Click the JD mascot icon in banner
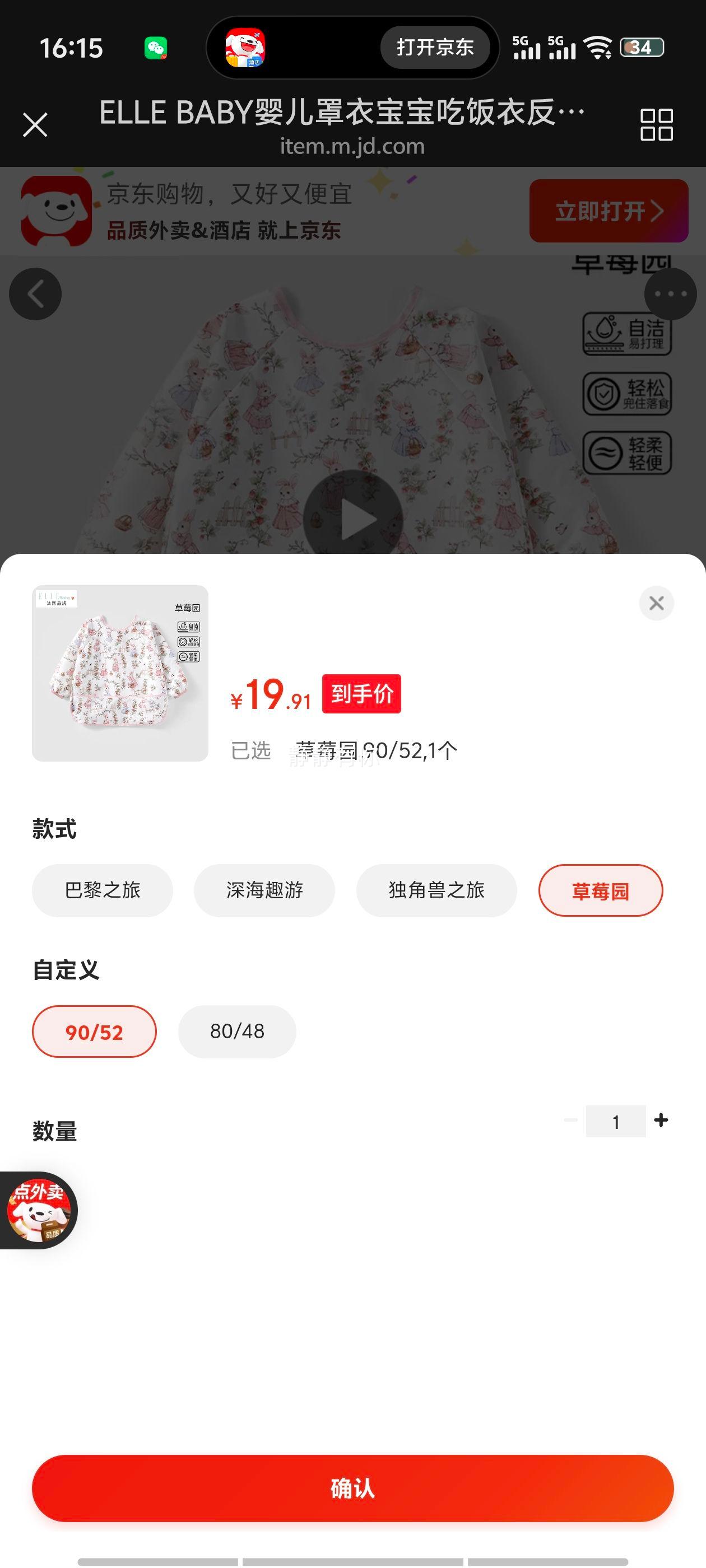Viewport: 706px width, 1568px height. (x=55, y=210)
